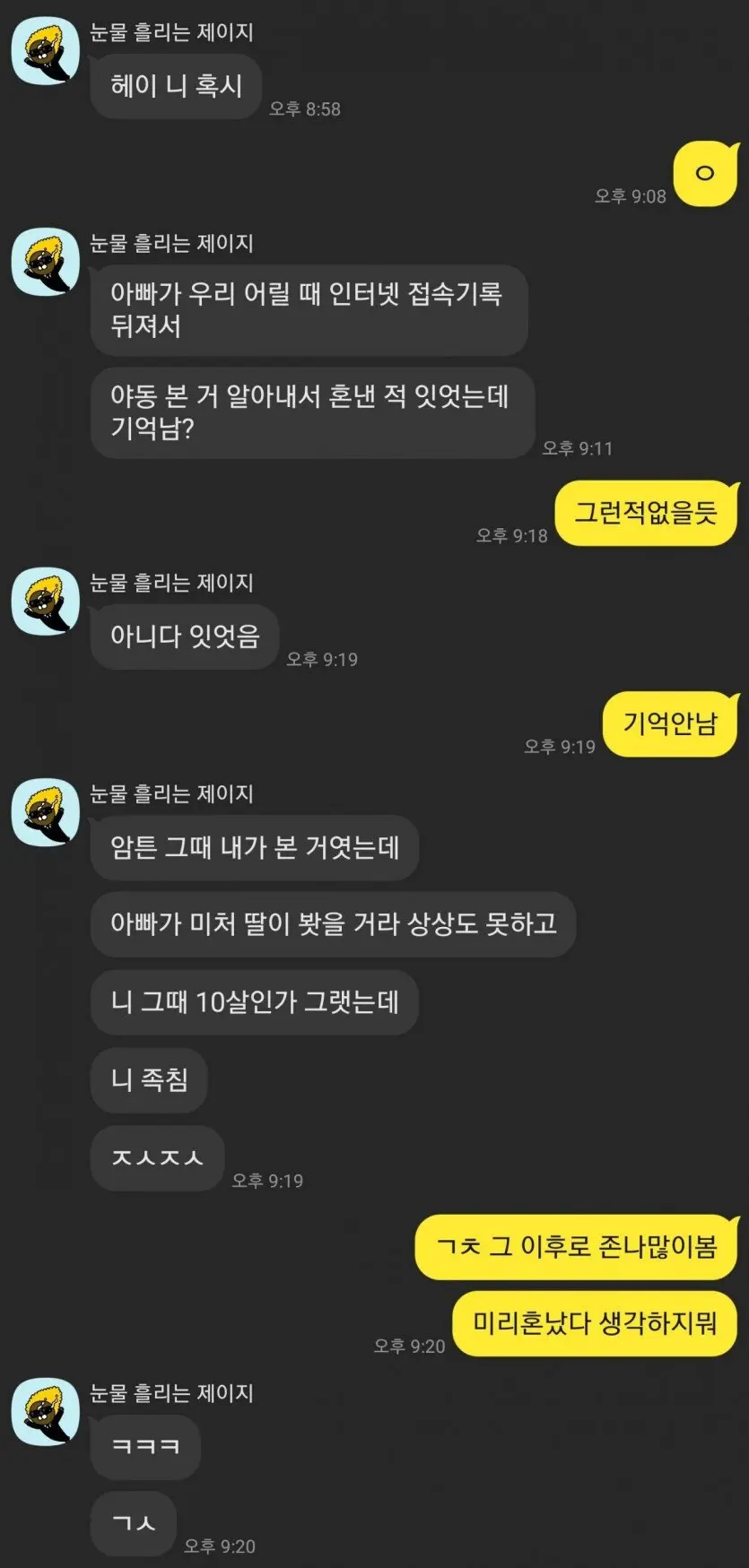The width and height of the screenshot is (749, 1568).
Task: Select the "니 족침" message bubble
Action: point(149,1080)
